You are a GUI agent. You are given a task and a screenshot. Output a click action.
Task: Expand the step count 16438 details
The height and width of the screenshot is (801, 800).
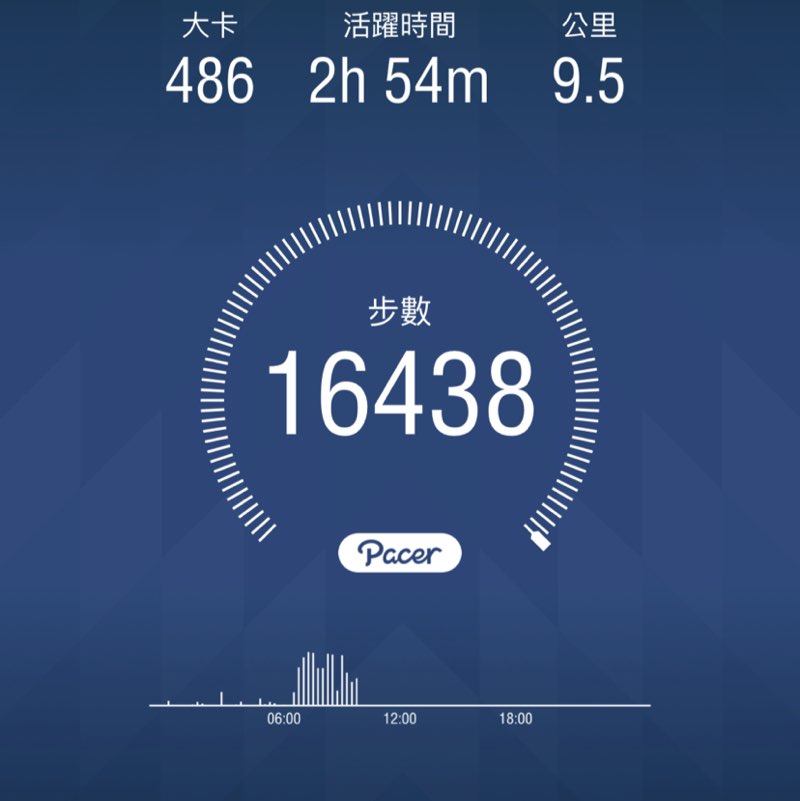click(x=400, y=390)
